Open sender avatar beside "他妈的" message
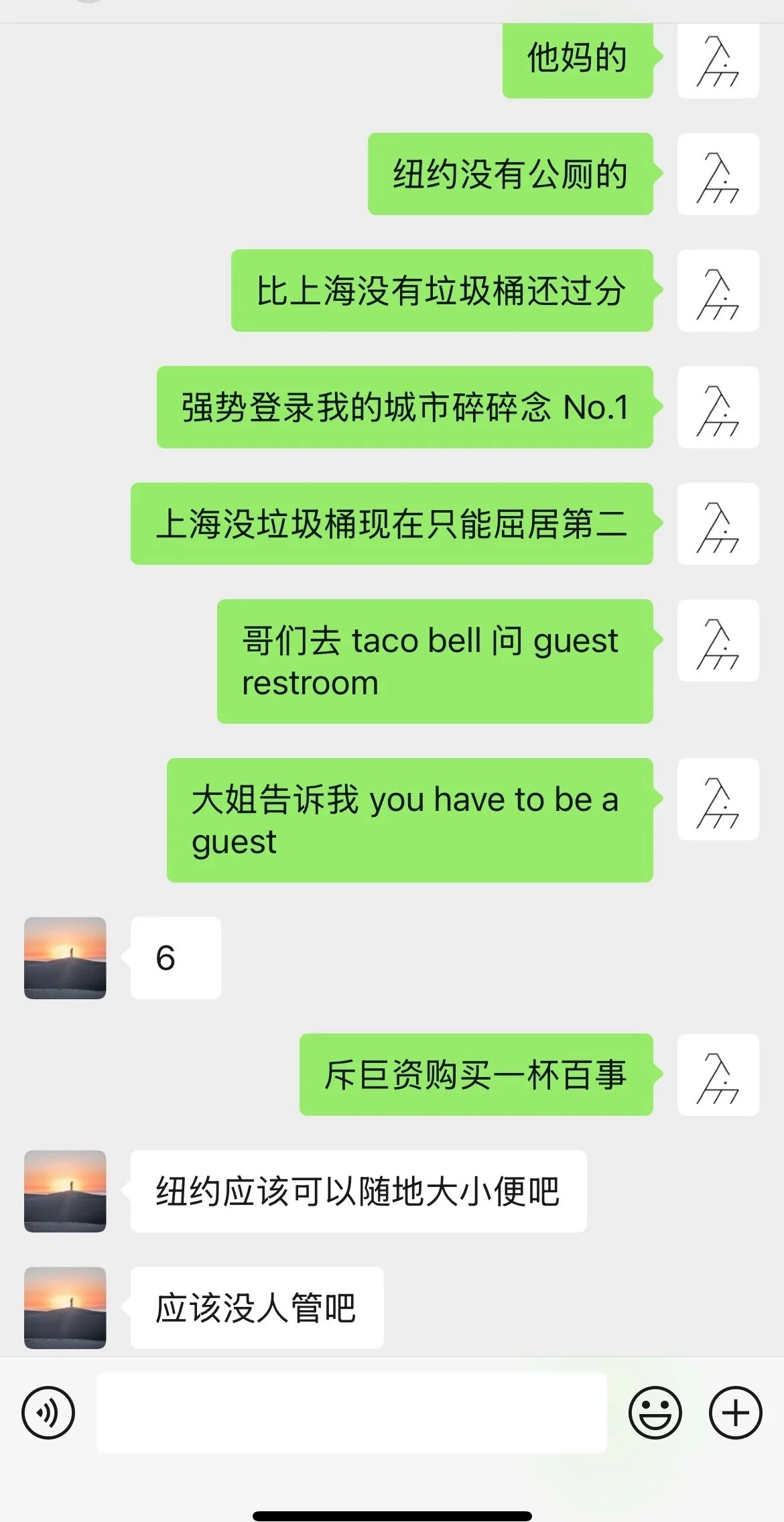 [718, 60]
